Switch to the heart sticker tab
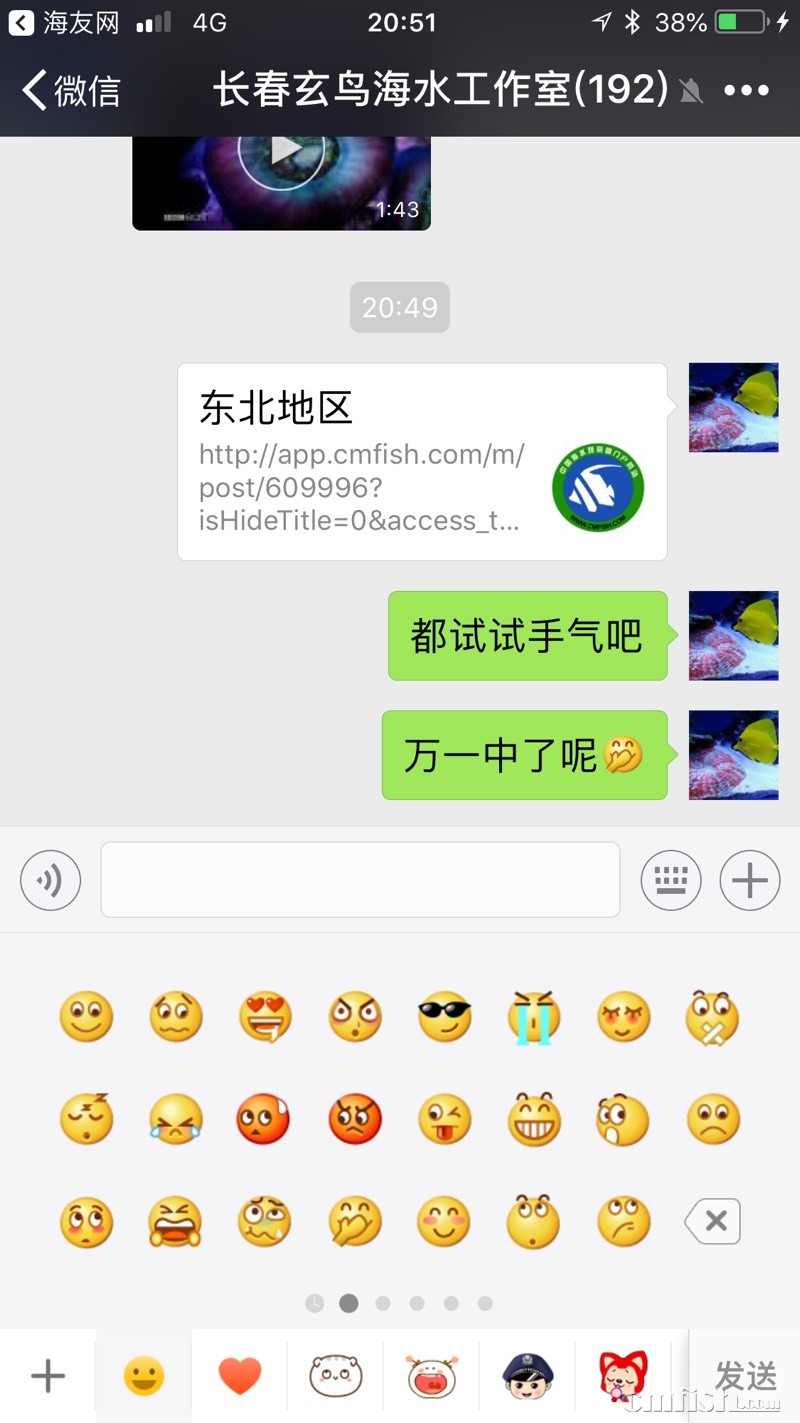This screenshot has width=800, height=1423. click(239, 1375)
